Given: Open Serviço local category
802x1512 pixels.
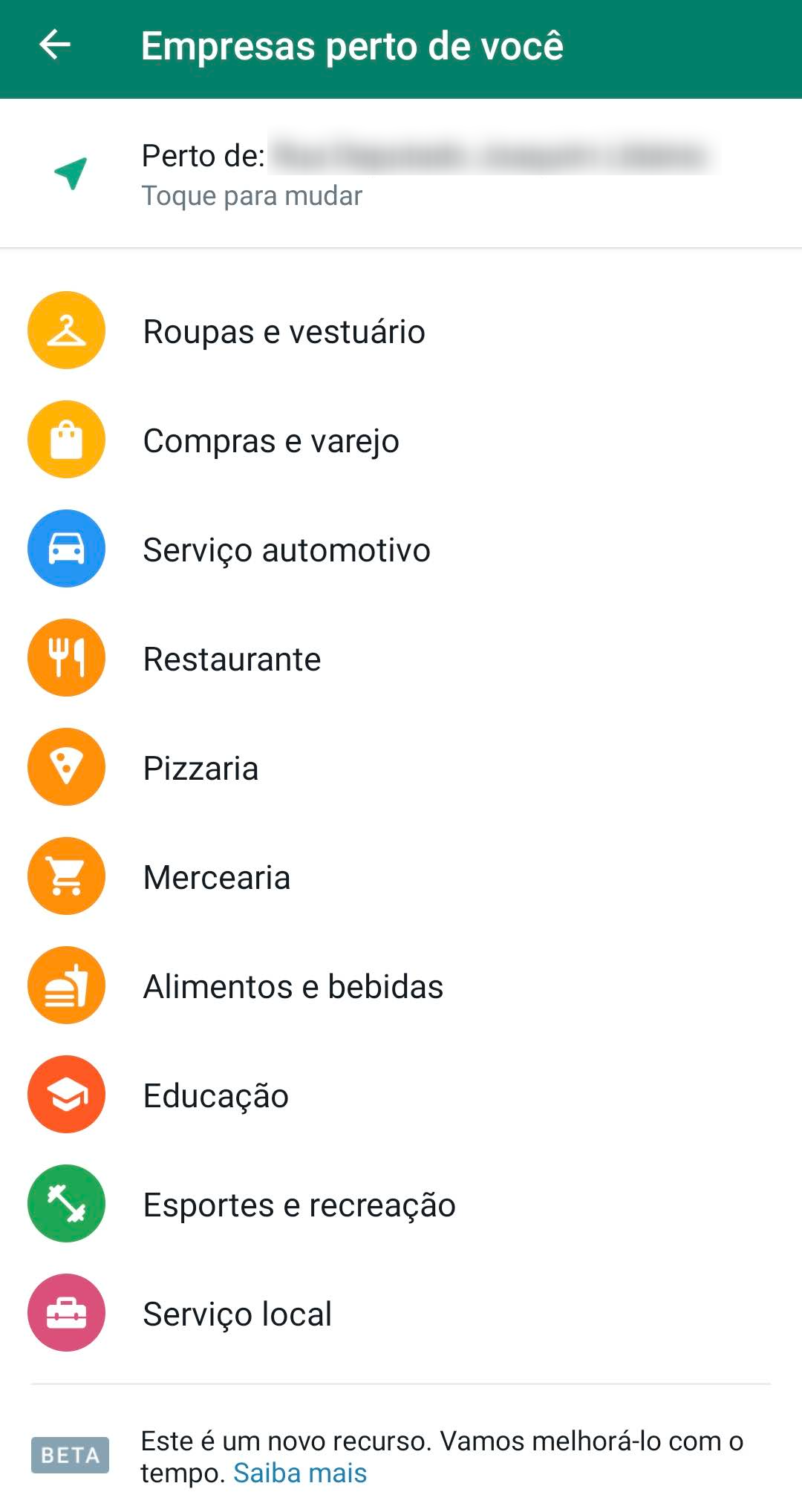Looking at the screenshot, I should [x=401, y=1313].
